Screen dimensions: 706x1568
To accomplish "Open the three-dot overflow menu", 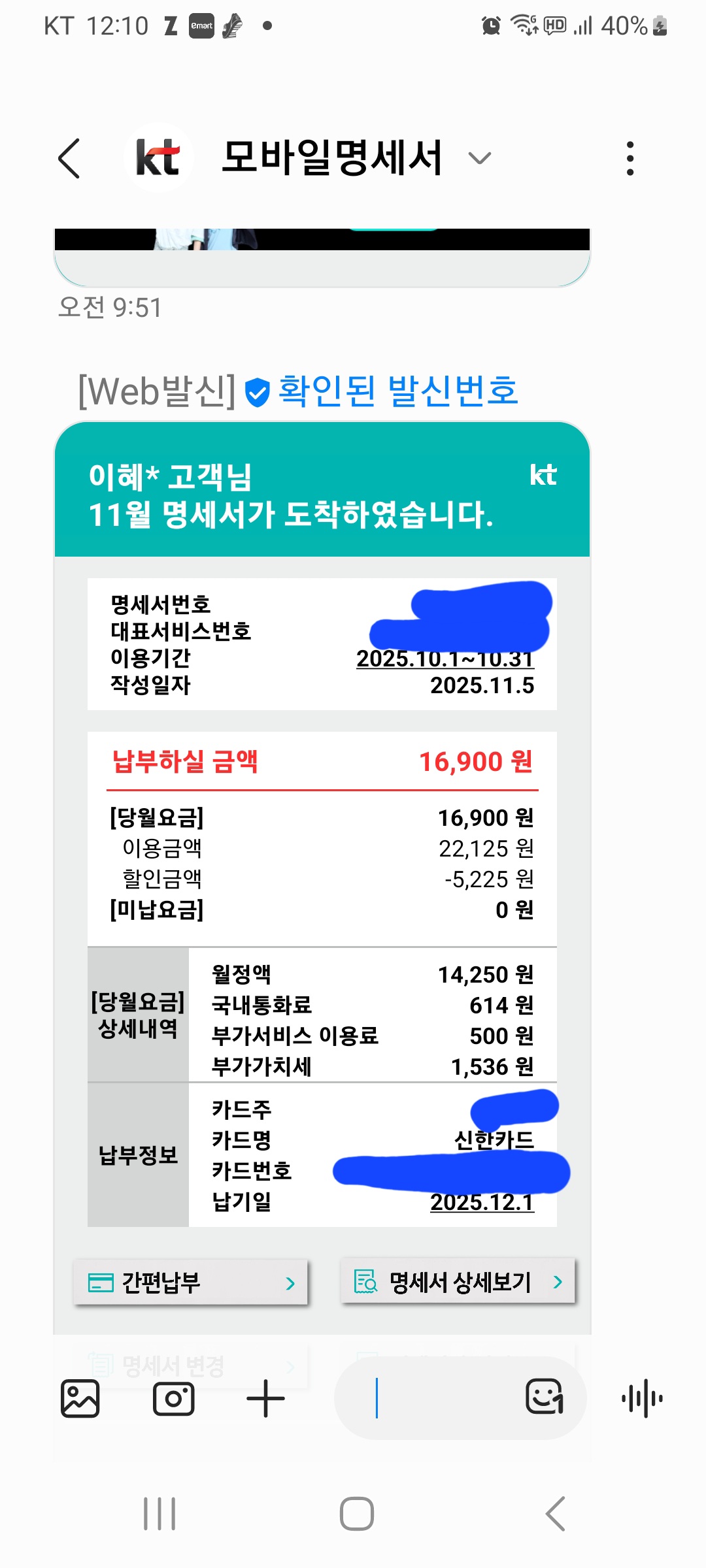I will pos(630,158).
